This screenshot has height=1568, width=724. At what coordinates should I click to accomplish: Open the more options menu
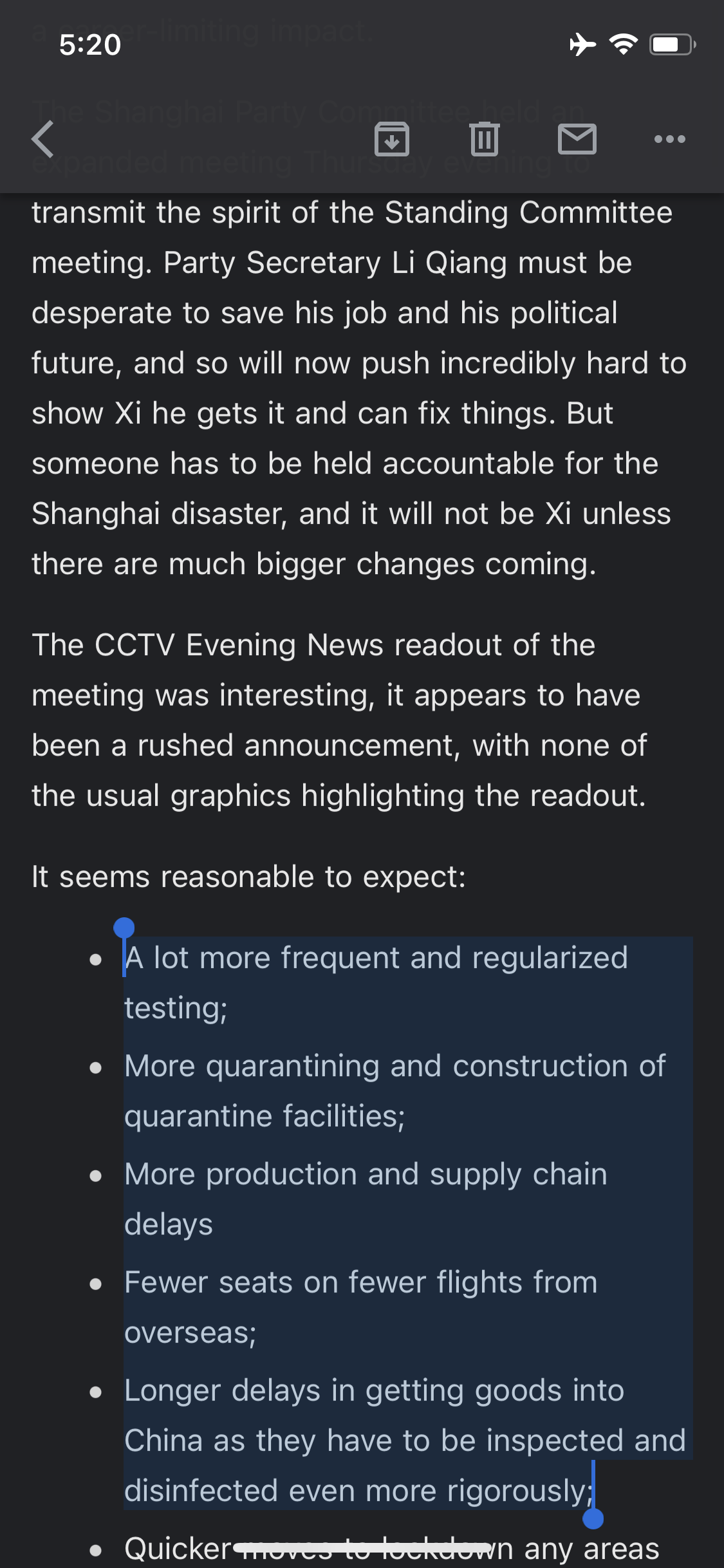point(669,139)
